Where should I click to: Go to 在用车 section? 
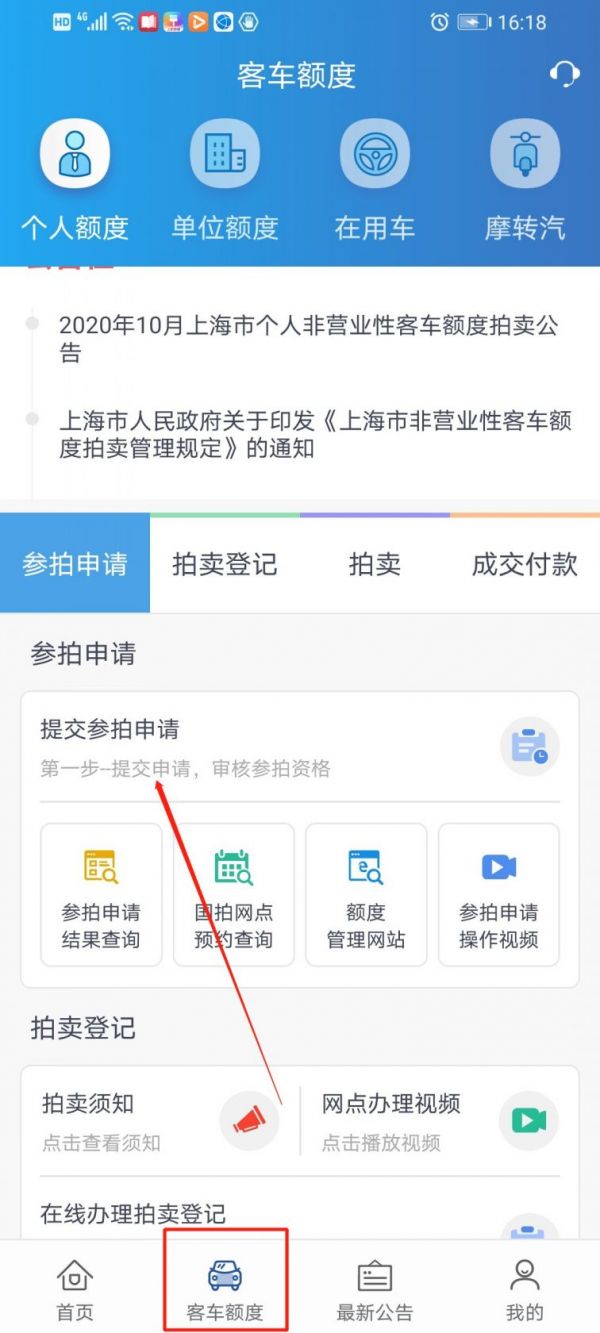[x=374, y=183]
